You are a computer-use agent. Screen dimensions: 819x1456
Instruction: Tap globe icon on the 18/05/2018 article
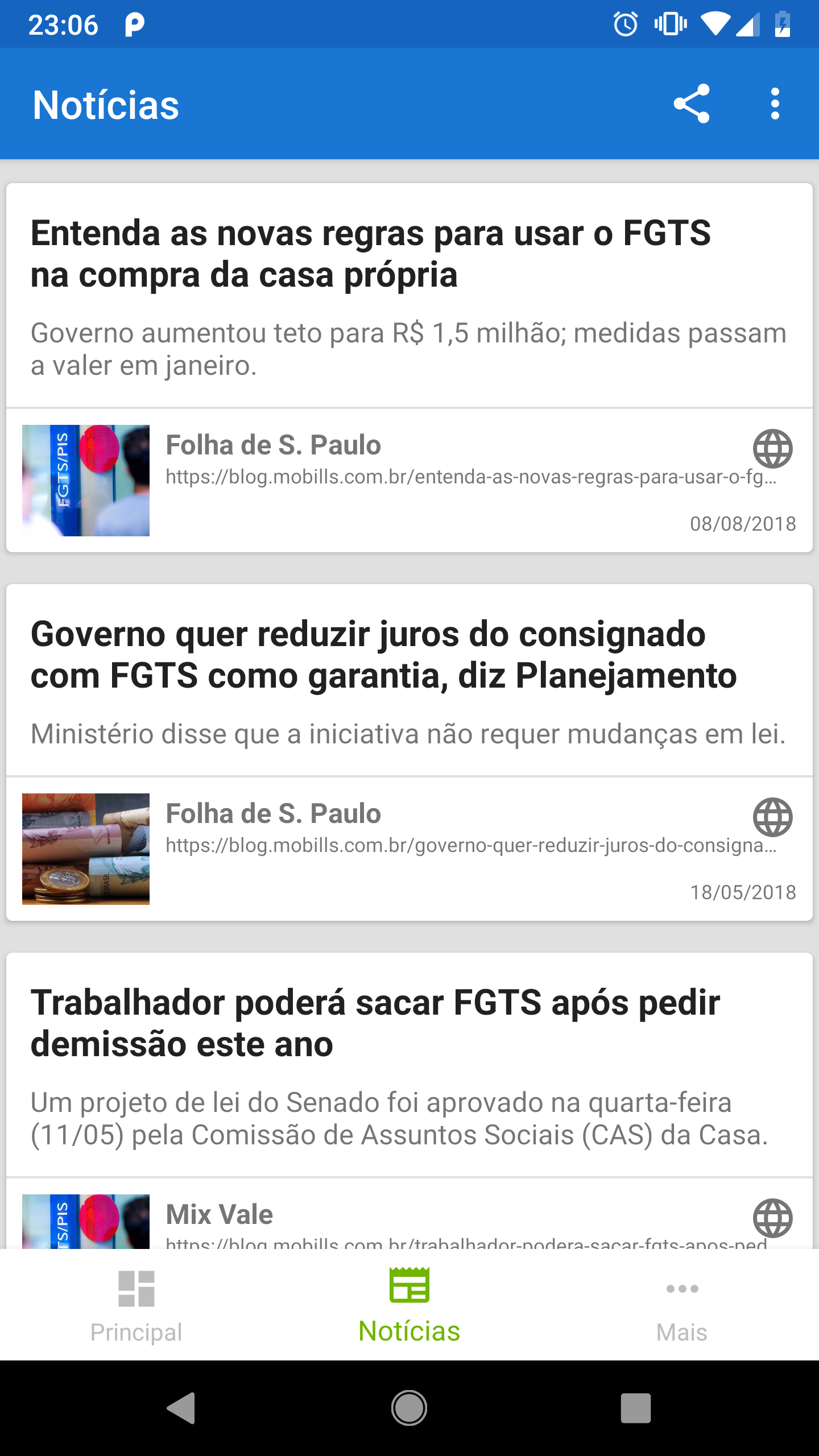772,817
